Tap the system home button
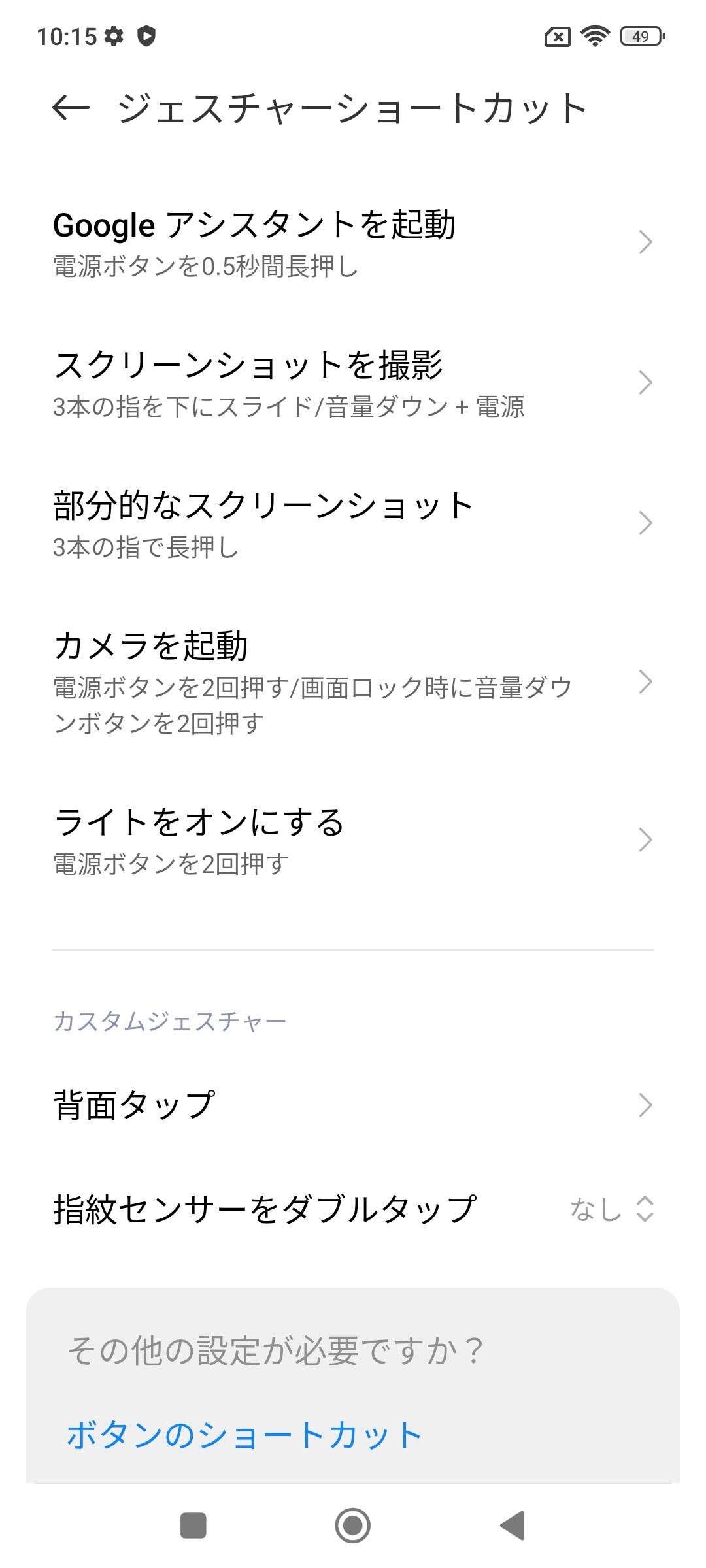 353,1526
